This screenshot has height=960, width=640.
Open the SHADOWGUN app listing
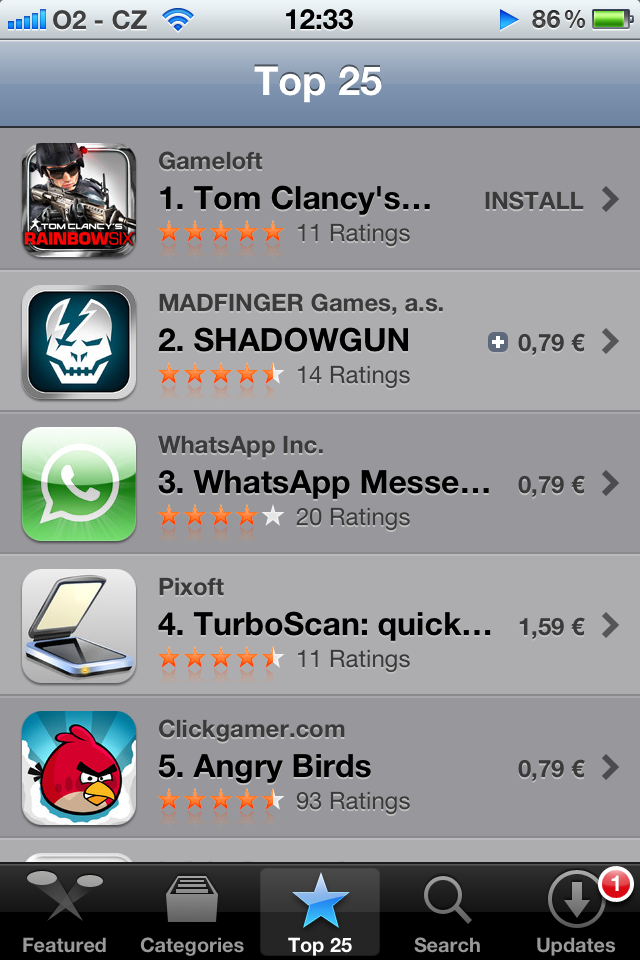[x=284, y=341]
